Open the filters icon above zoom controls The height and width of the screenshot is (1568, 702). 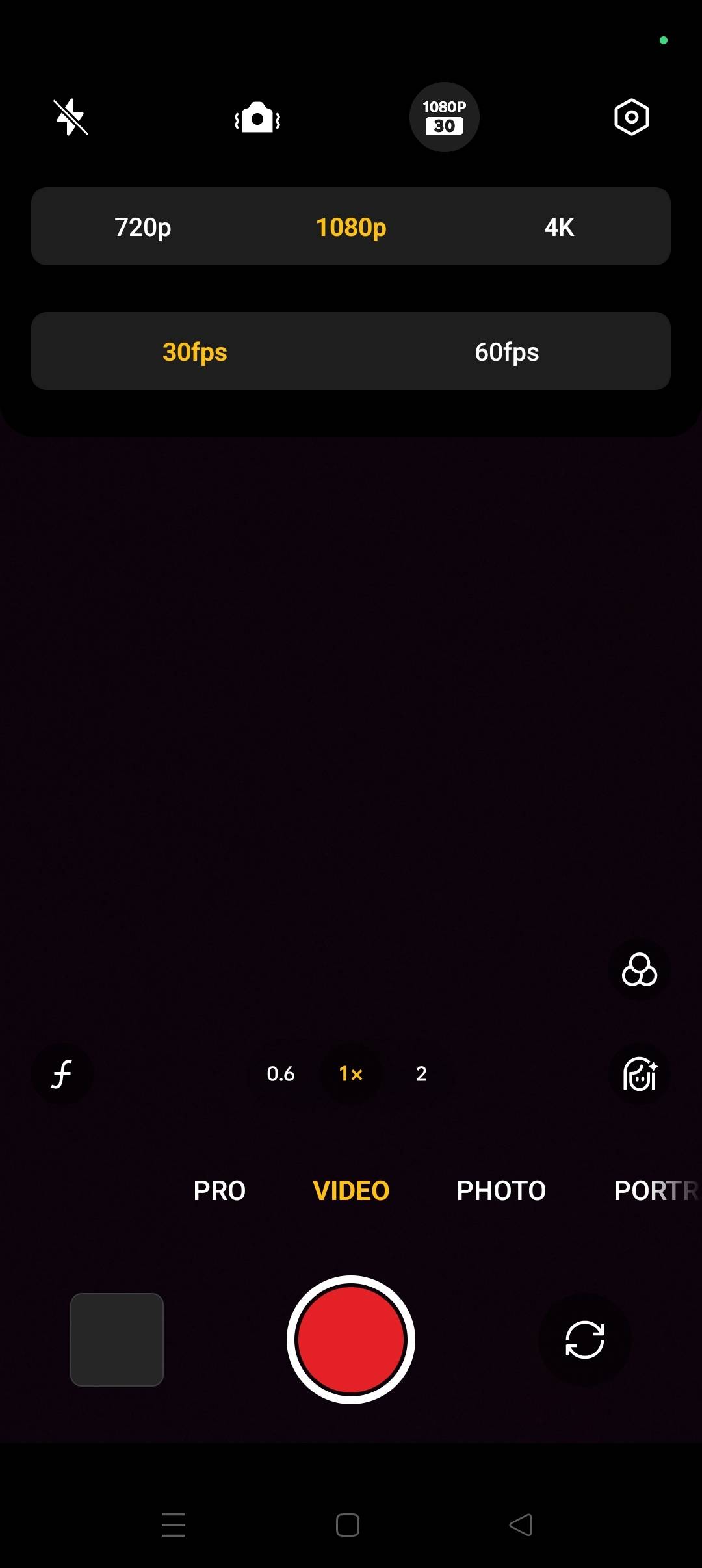[640, 970]
